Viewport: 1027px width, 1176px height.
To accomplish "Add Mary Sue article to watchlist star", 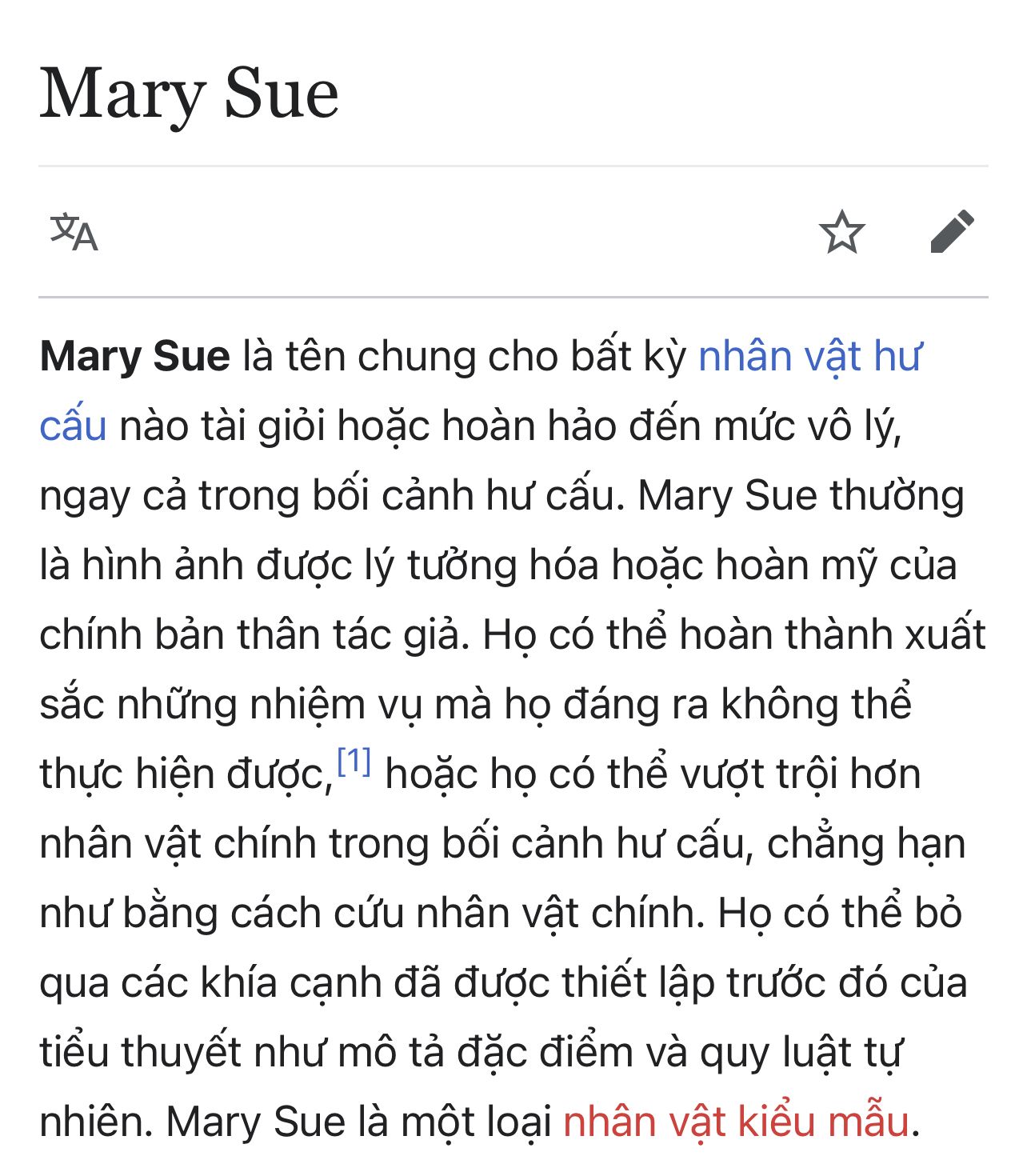I will (x=842, y=232).
